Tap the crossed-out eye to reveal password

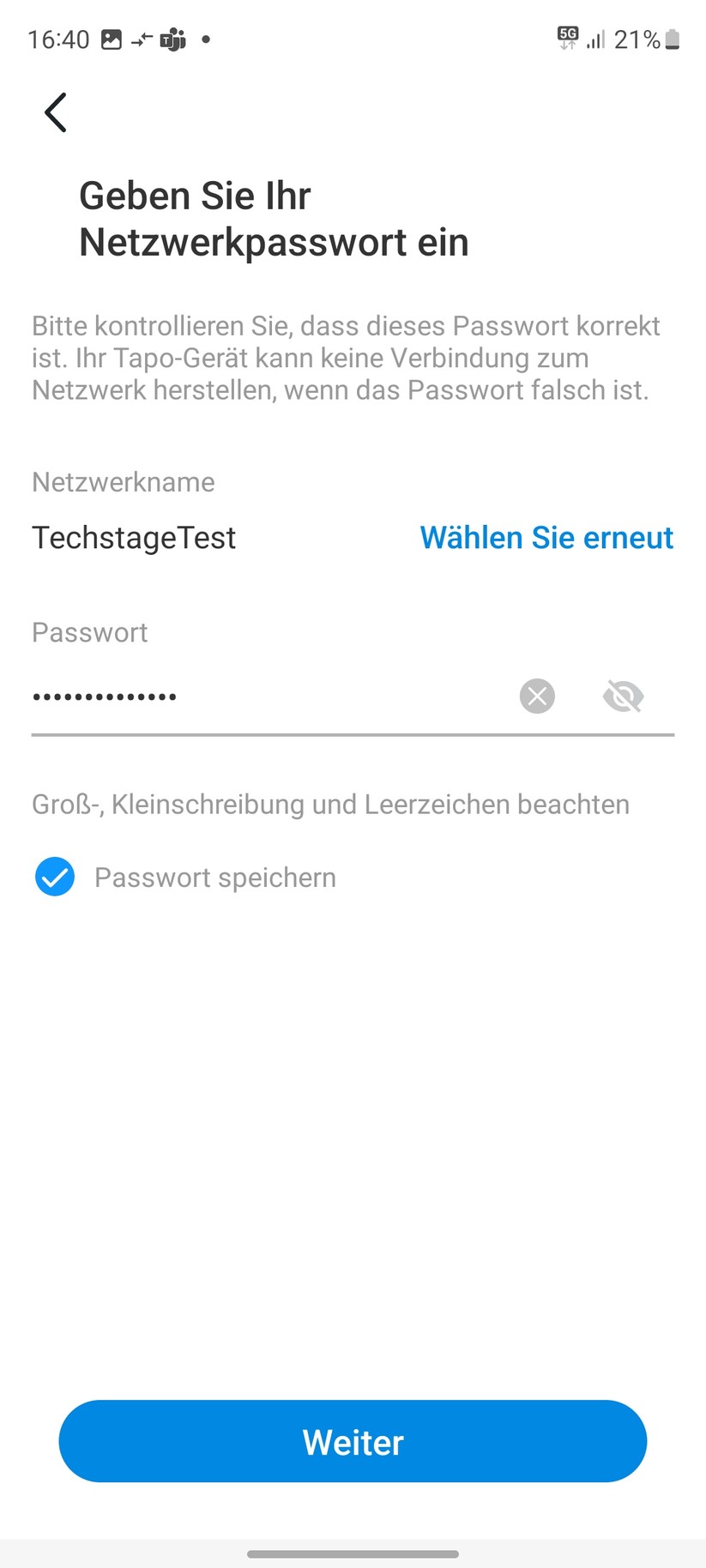click(x=624, y=696)
